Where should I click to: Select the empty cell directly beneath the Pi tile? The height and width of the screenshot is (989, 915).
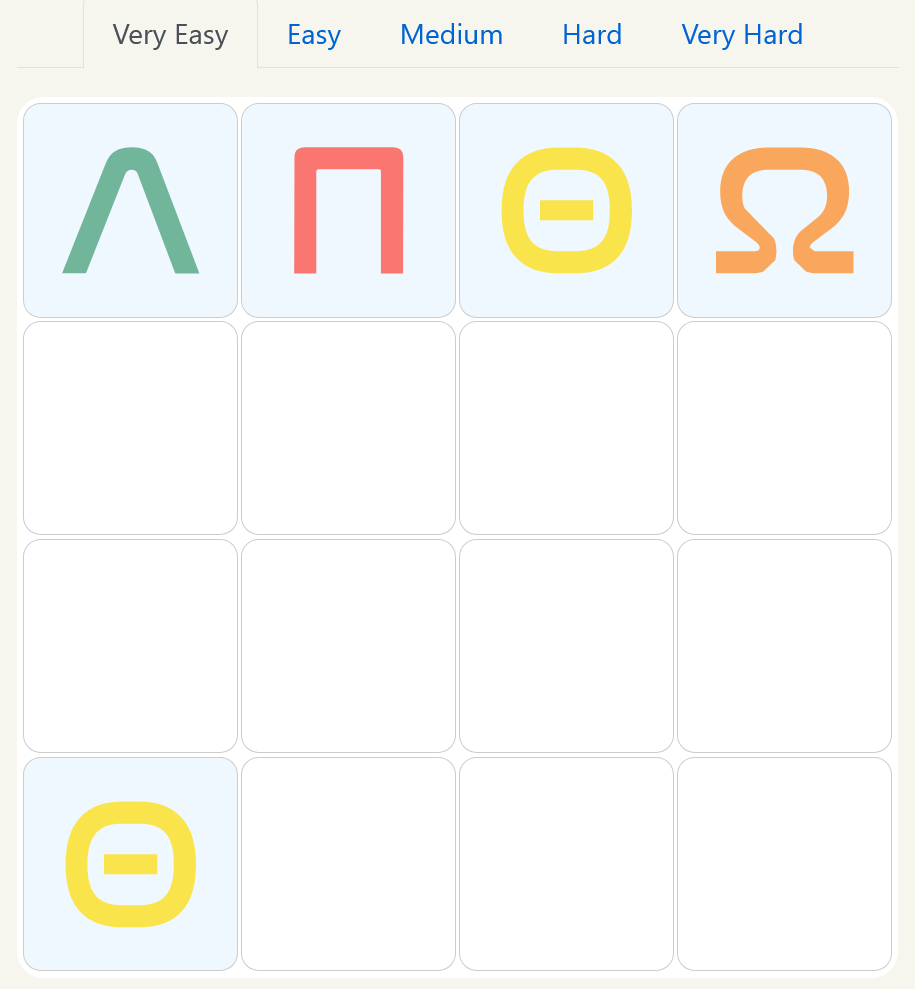click(348, 428)
